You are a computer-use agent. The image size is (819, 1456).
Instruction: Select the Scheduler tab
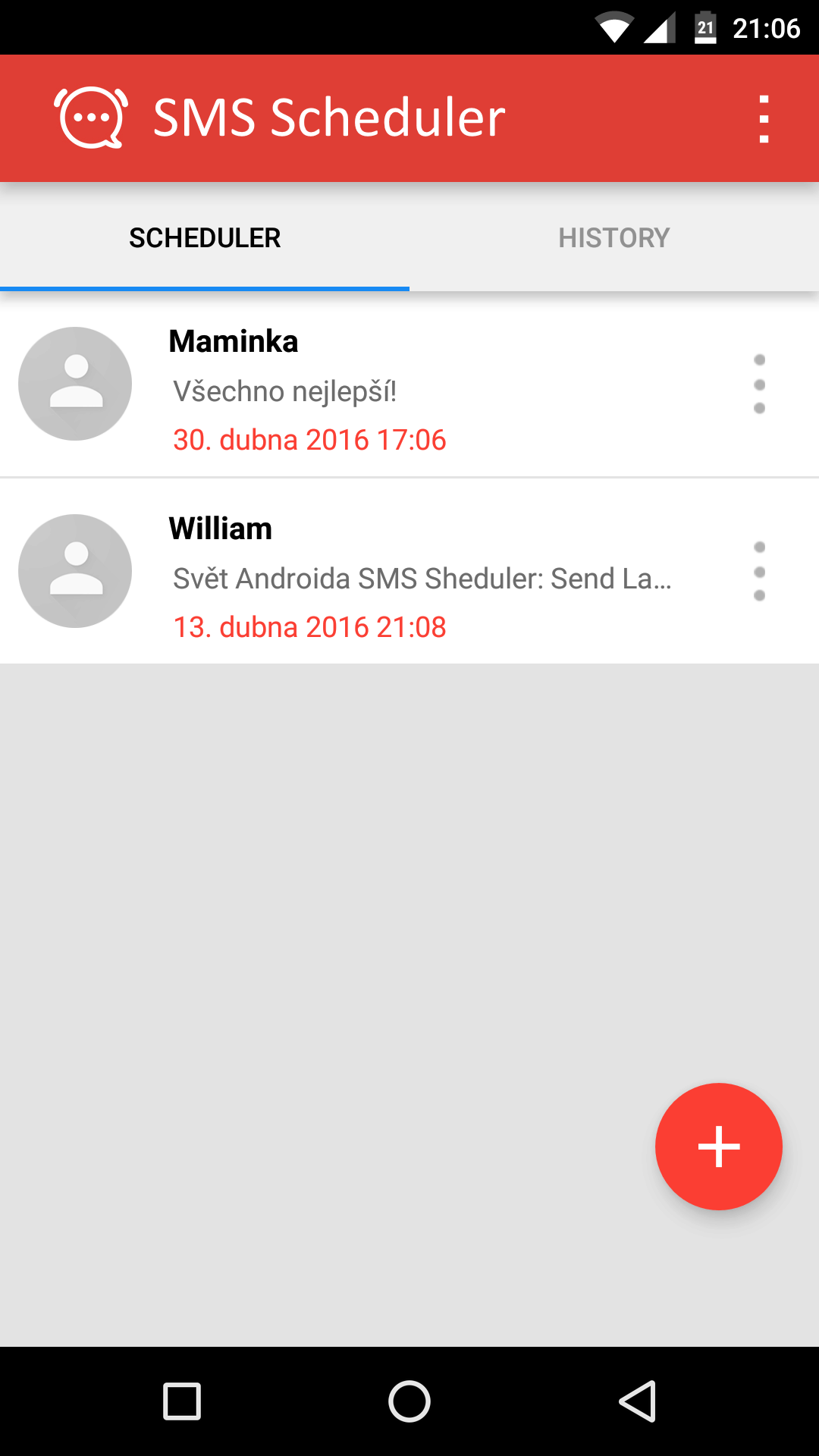(x=205, y=237)
